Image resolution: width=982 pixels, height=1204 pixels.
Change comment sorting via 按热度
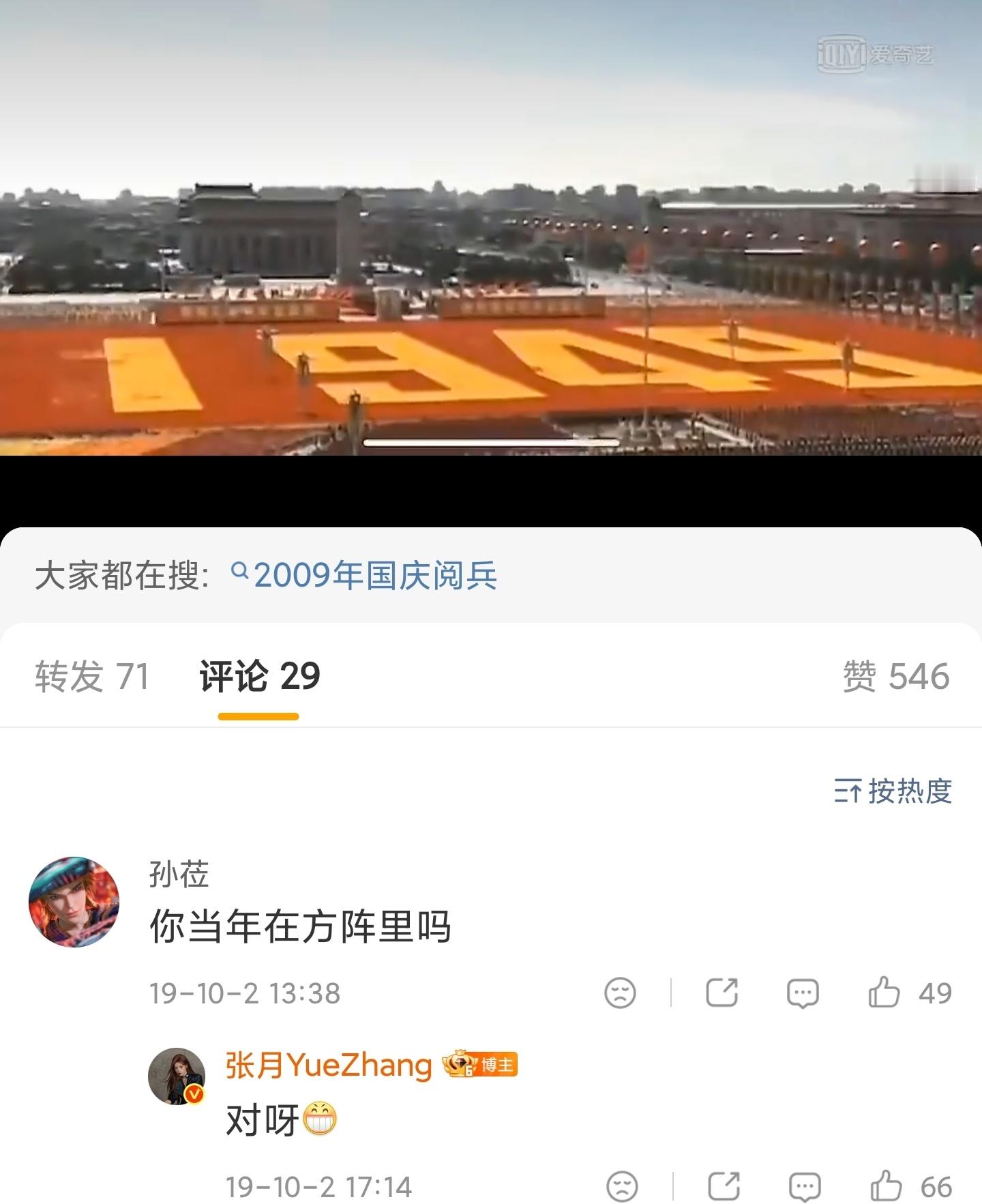tap(893, 791)
